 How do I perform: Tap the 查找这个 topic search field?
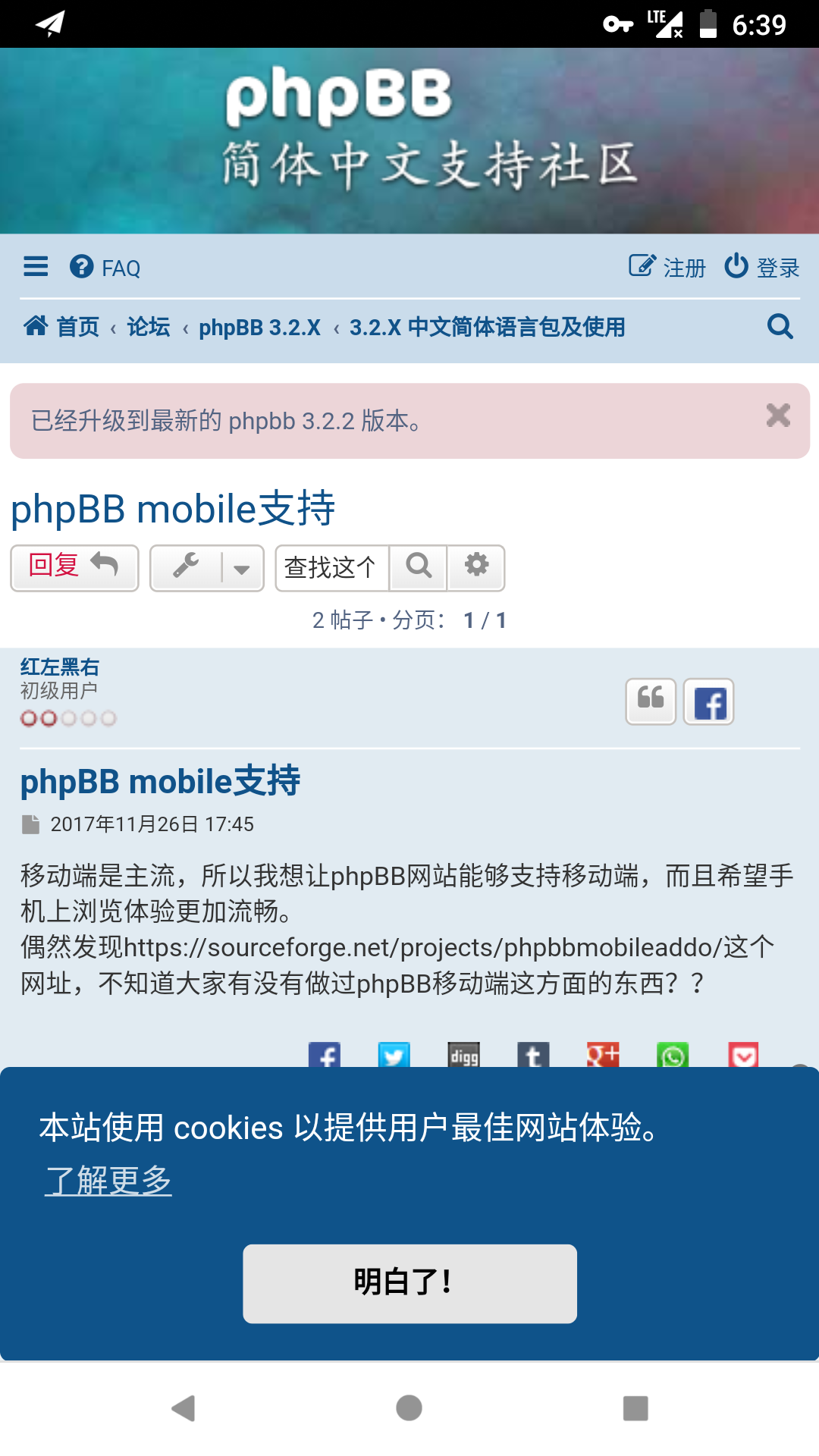(332, 568)
